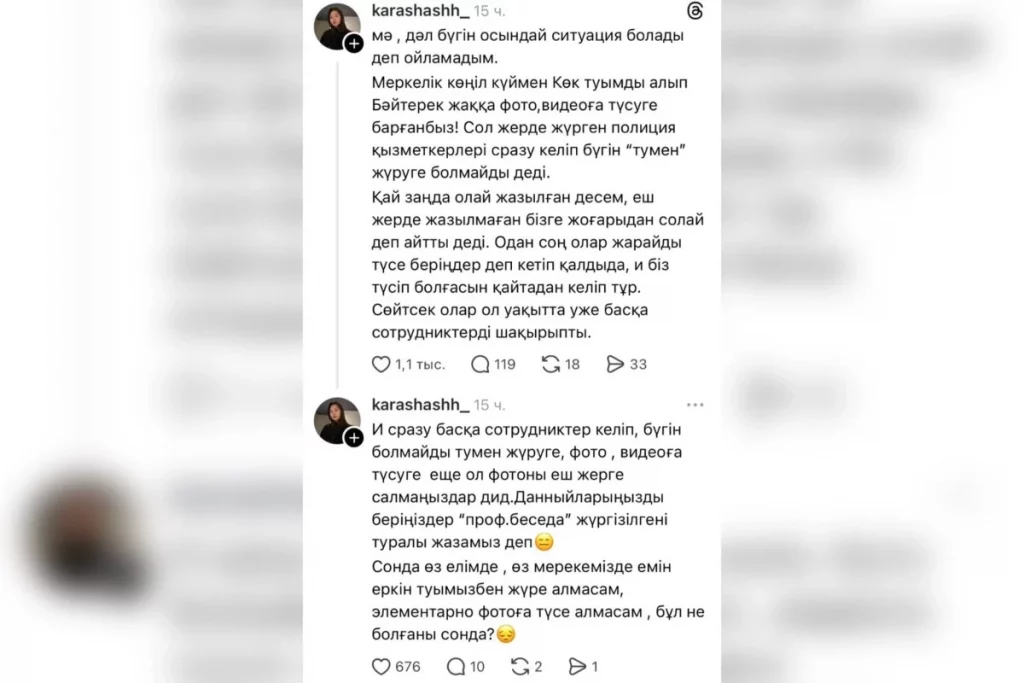Image resolution: width=1024 pixels, height=683 pixels.
Task: Share the first post with 33 shares
Action: (616, 364)
